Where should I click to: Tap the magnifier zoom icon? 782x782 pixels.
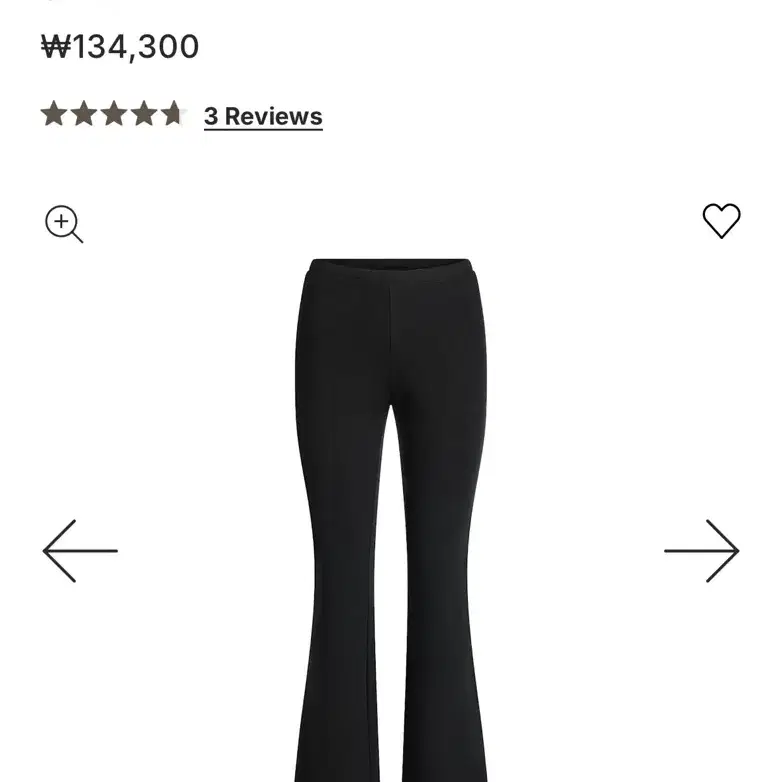tap(64, 224)
